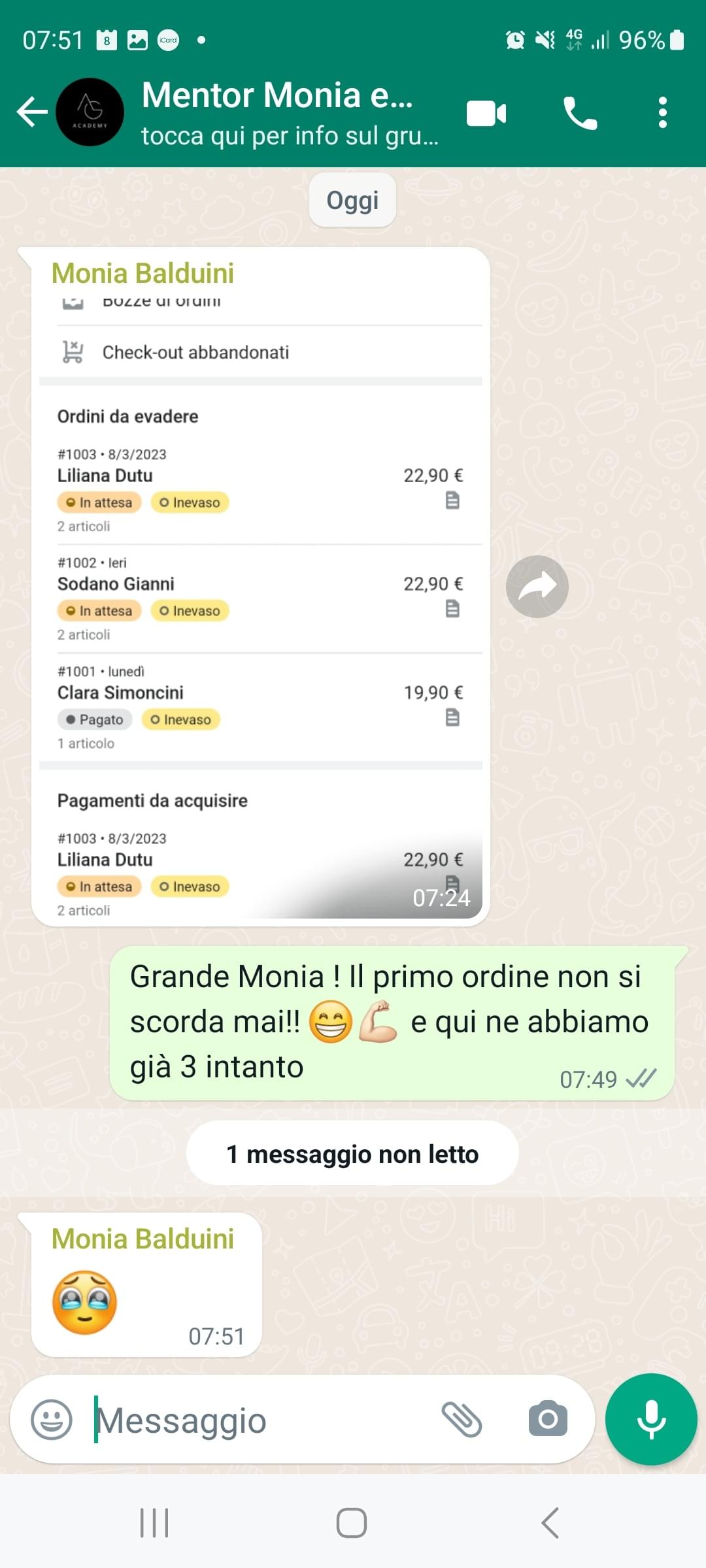This screenshot has height=1568, width=706.
Task: Start a voice call with the group
Action: pos(580,113)
